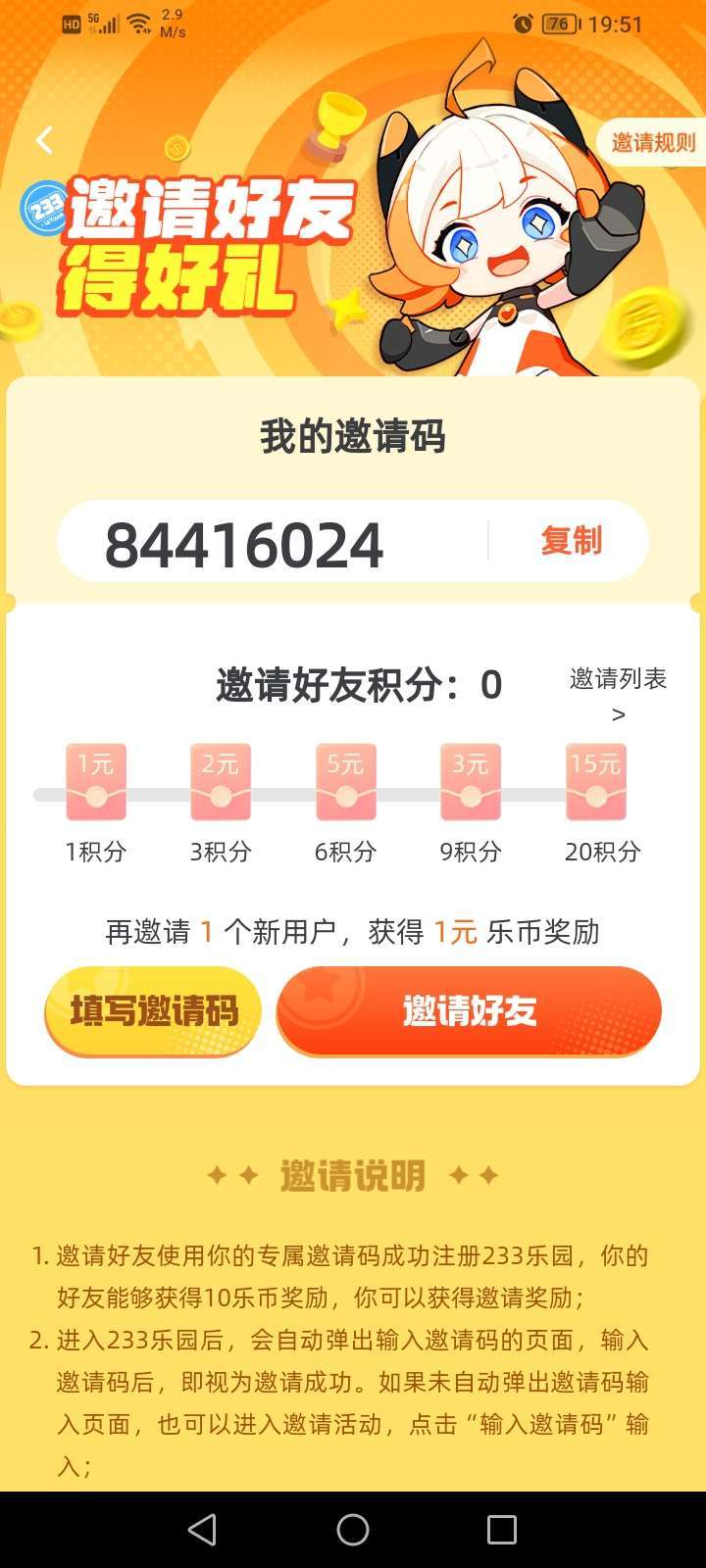This screenshot has width=706, height=1568.
Task: Open recent apps from navigation bar
Action: click(502, 1530)
